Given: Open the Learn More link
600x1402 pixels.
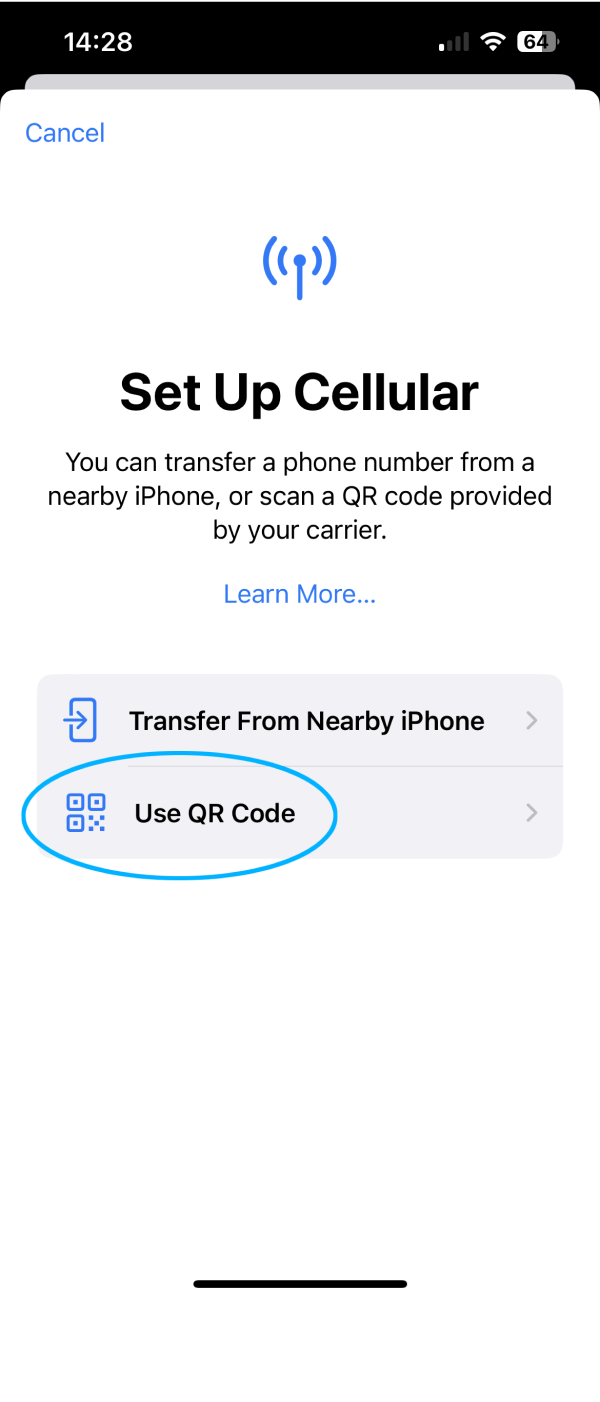Looking at the screenshot, I should tap(299, 594).
